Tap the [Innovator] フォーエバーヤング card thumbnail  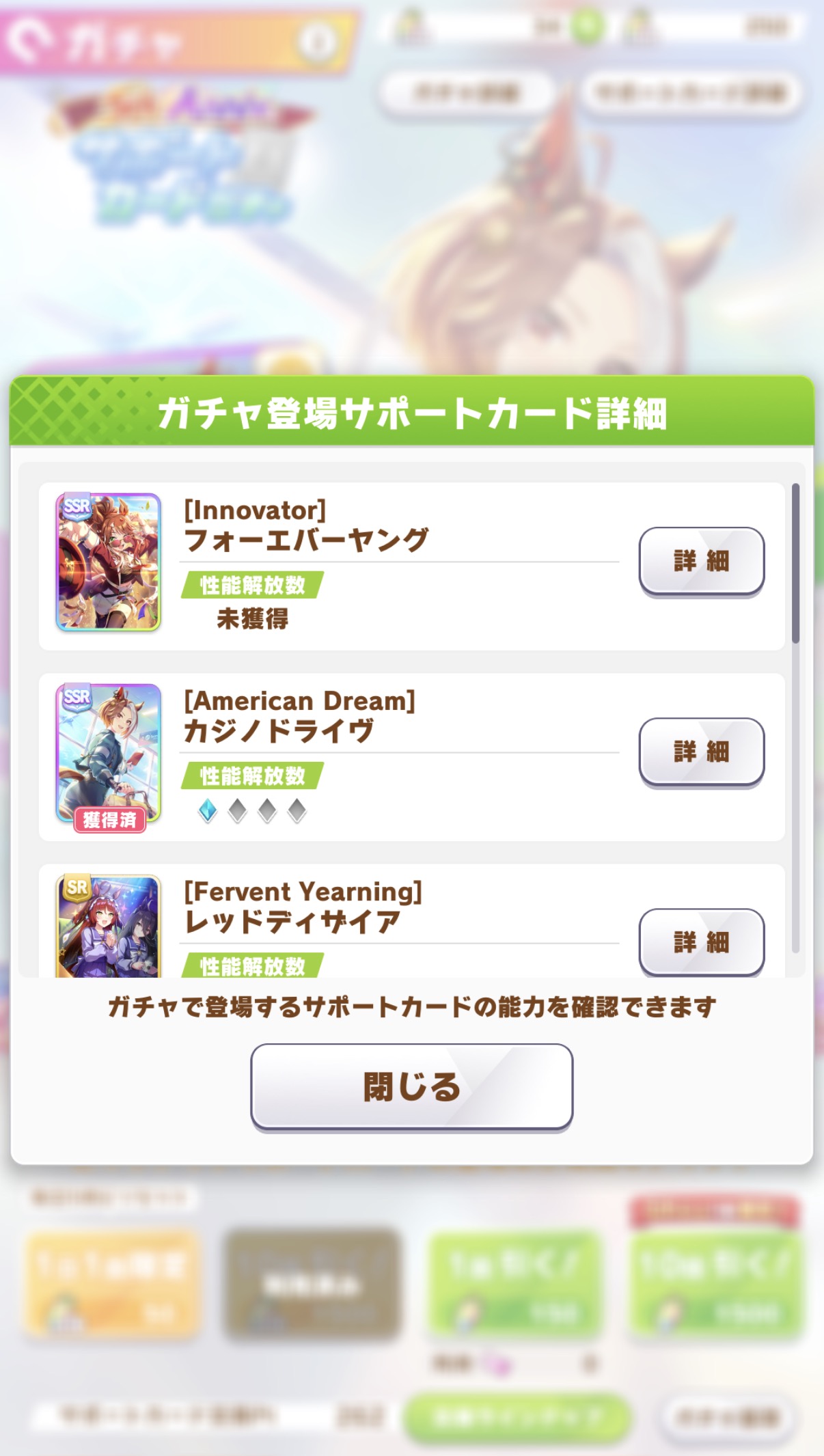109,562
